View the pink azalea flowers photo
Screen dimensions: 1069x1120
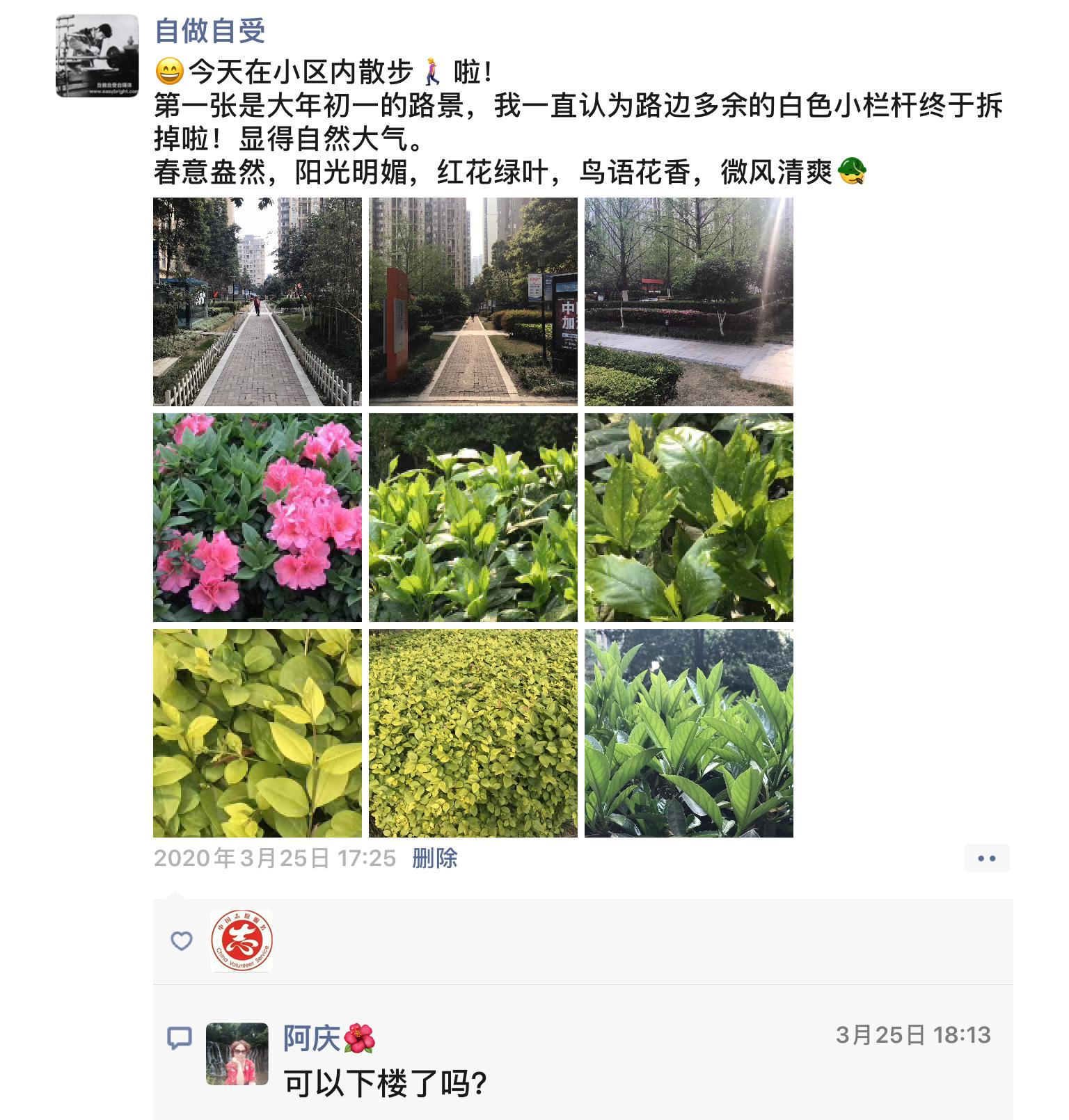pos(258,518)
